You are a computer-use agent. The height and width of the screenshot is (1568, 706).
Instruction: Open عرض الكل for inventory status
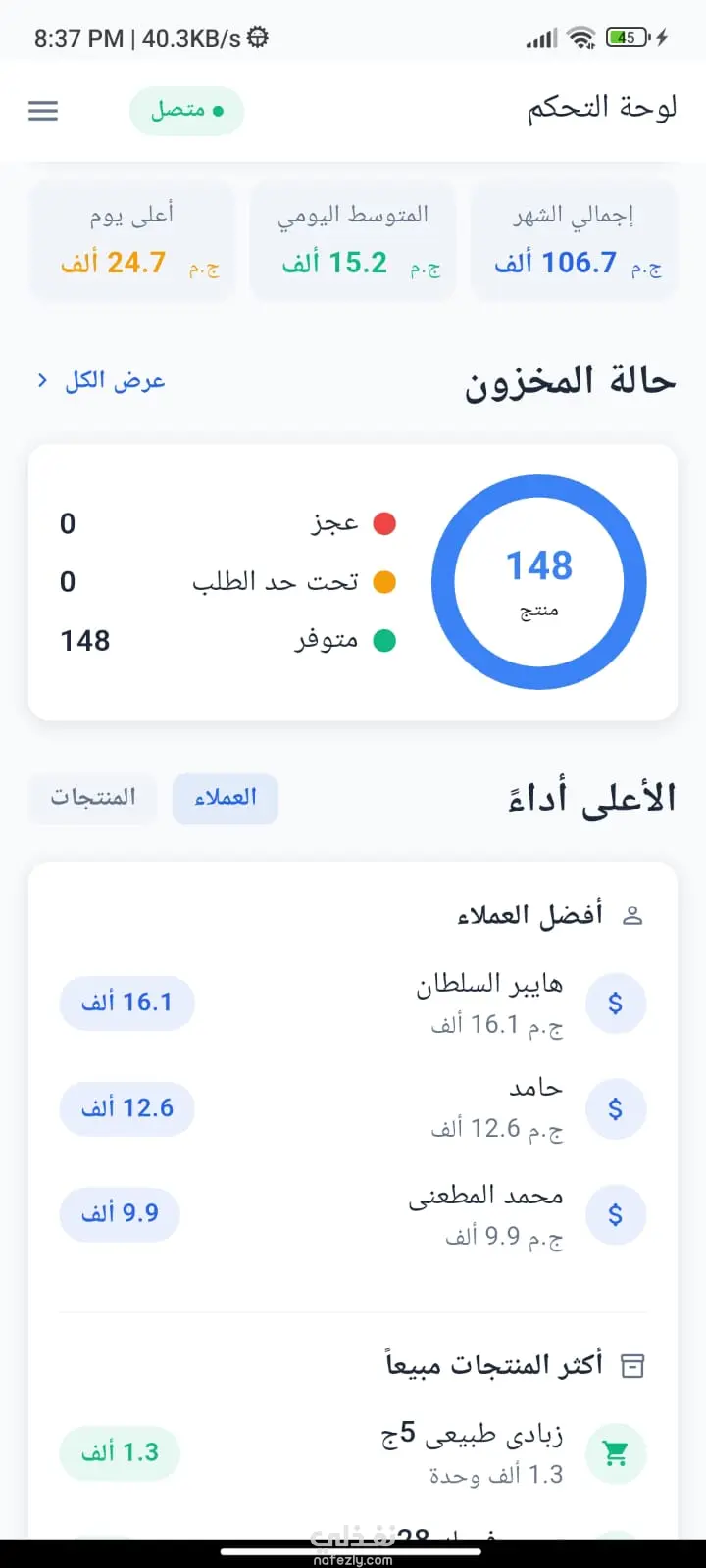click(x=101, y=380)
